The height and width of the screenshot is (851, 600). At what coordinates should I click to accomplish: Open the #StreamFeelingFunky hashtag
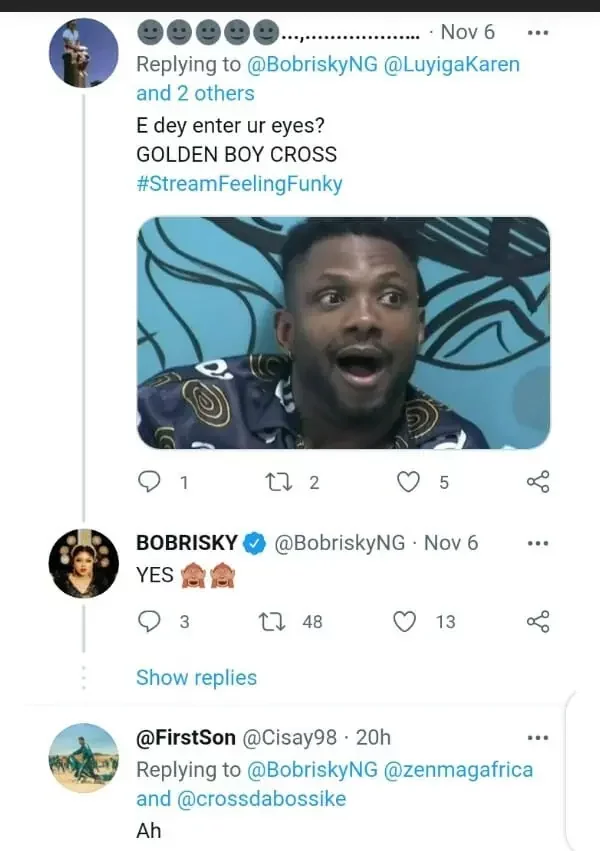[x=239, y=184]
